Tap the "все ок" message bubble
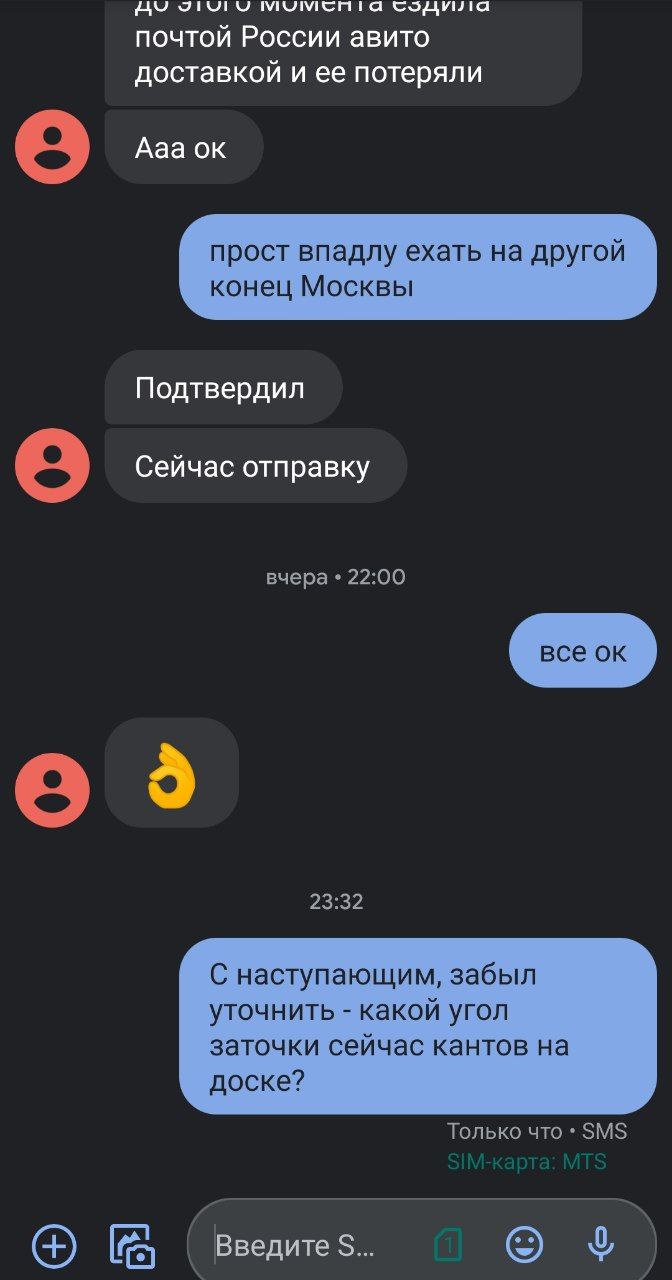672x1280 pixels. [582, 651]
